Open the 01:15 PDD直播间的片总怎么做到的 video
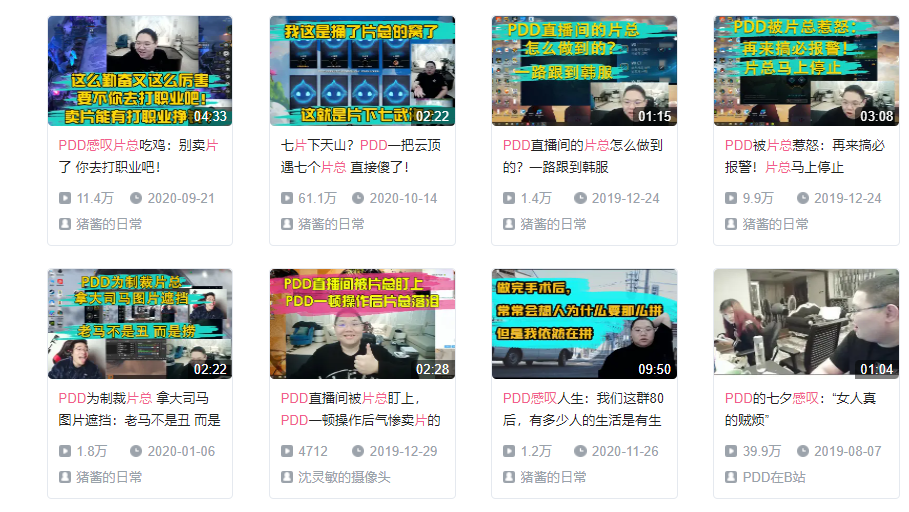 583,70
